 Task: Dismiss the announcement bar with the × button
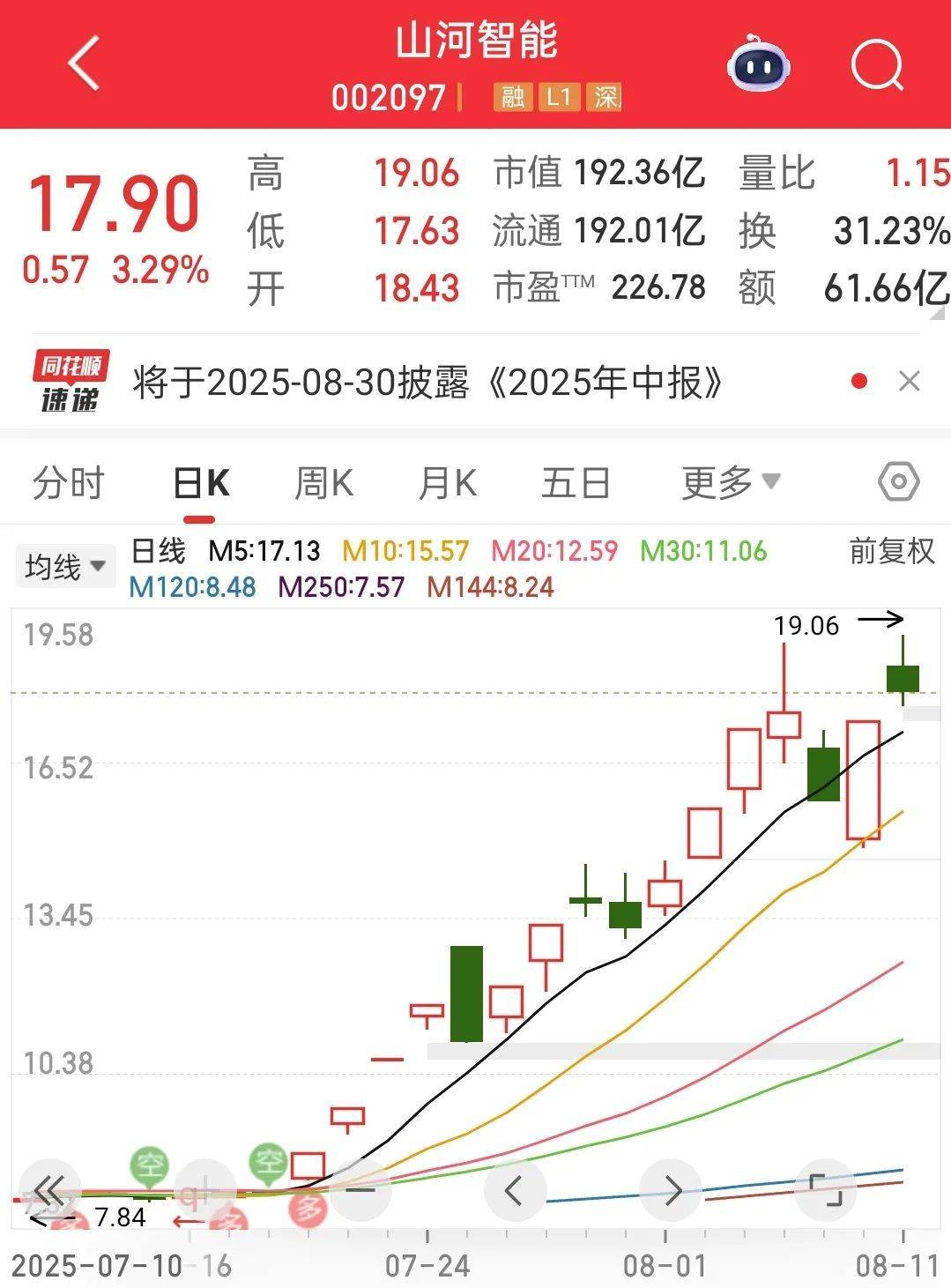pos(908,380)
